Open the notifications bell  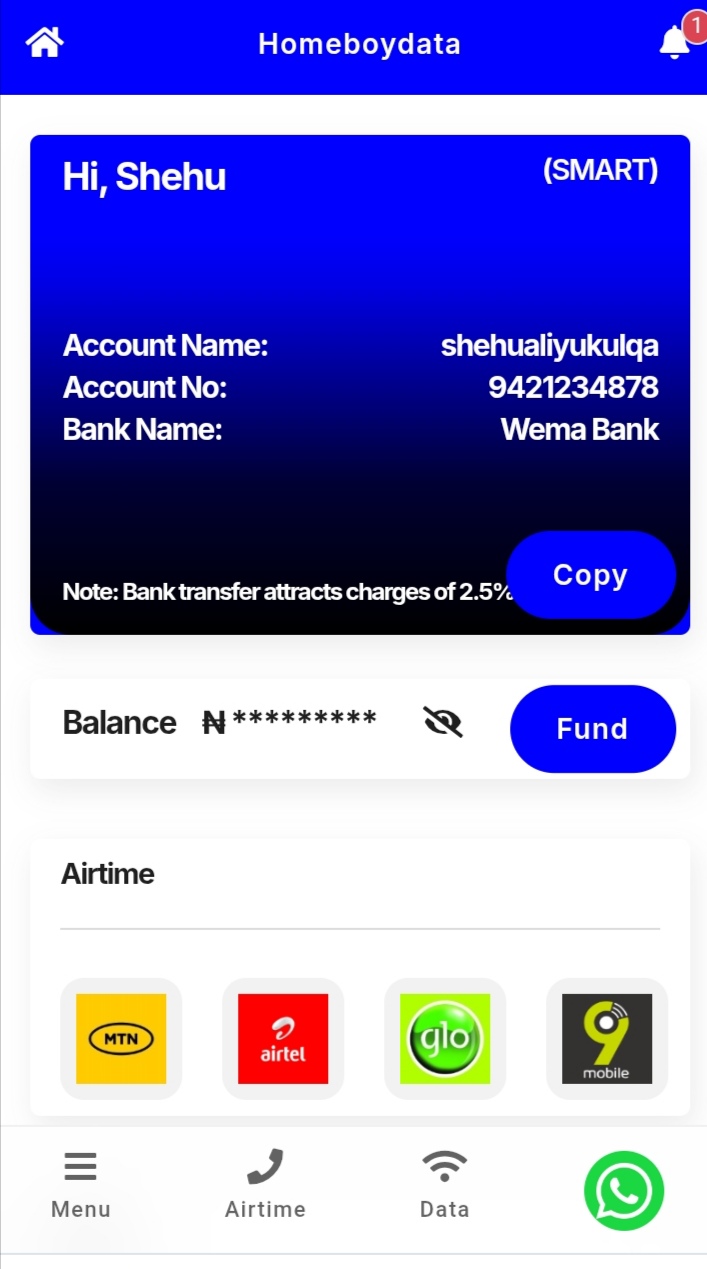click(x=675, y=43)
